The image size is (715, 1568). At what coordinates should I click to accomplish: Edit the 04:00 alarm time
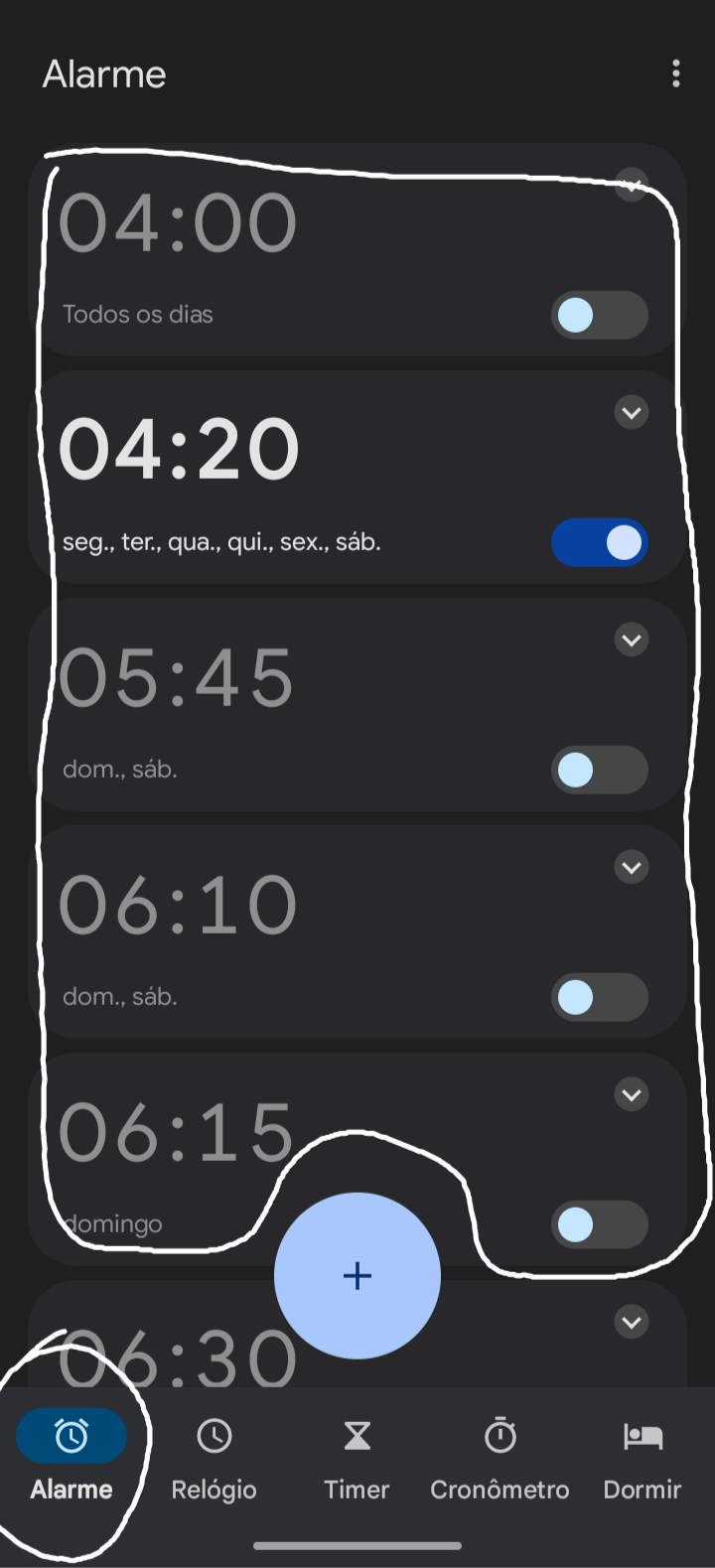click(x=178, y=223)
